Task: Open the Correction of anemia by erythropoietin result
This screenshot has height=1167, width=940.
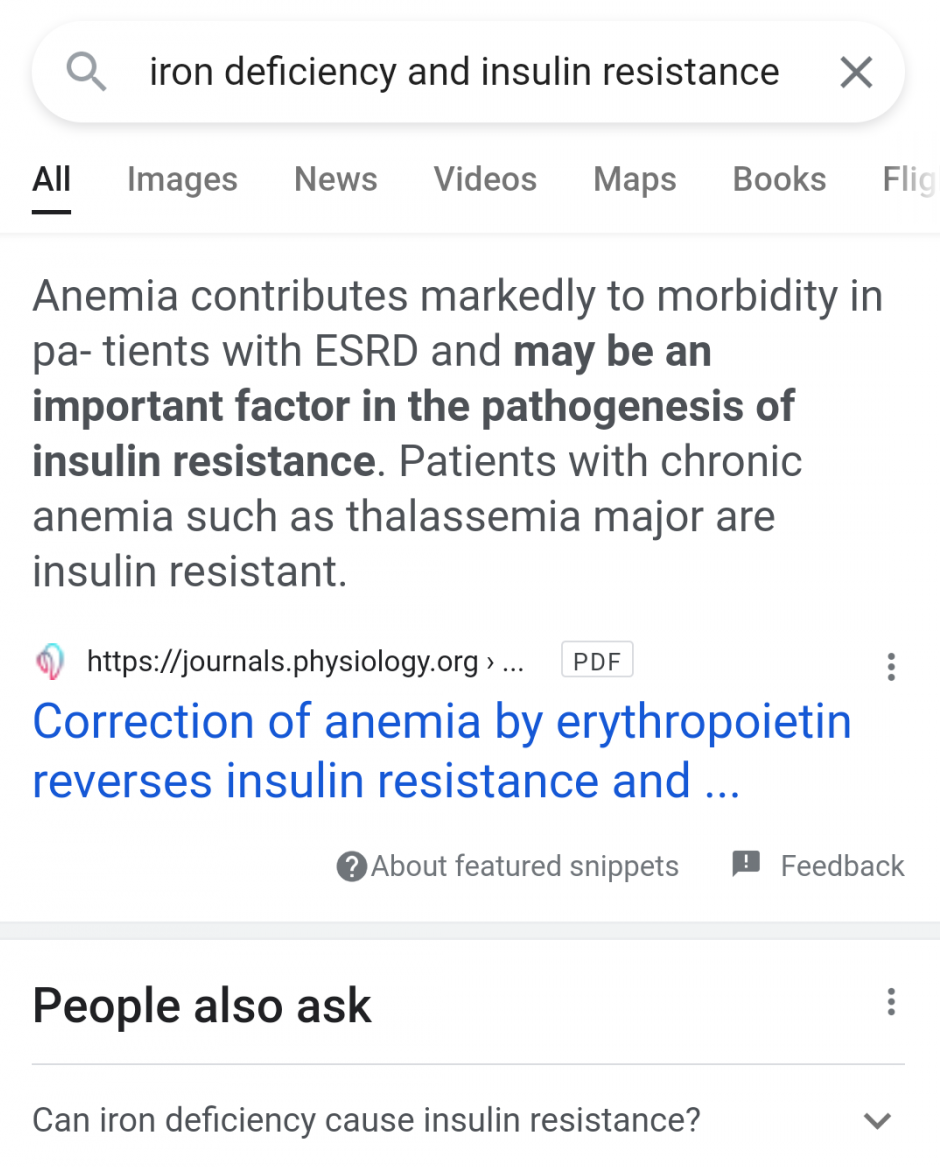Action: (441, 750)
